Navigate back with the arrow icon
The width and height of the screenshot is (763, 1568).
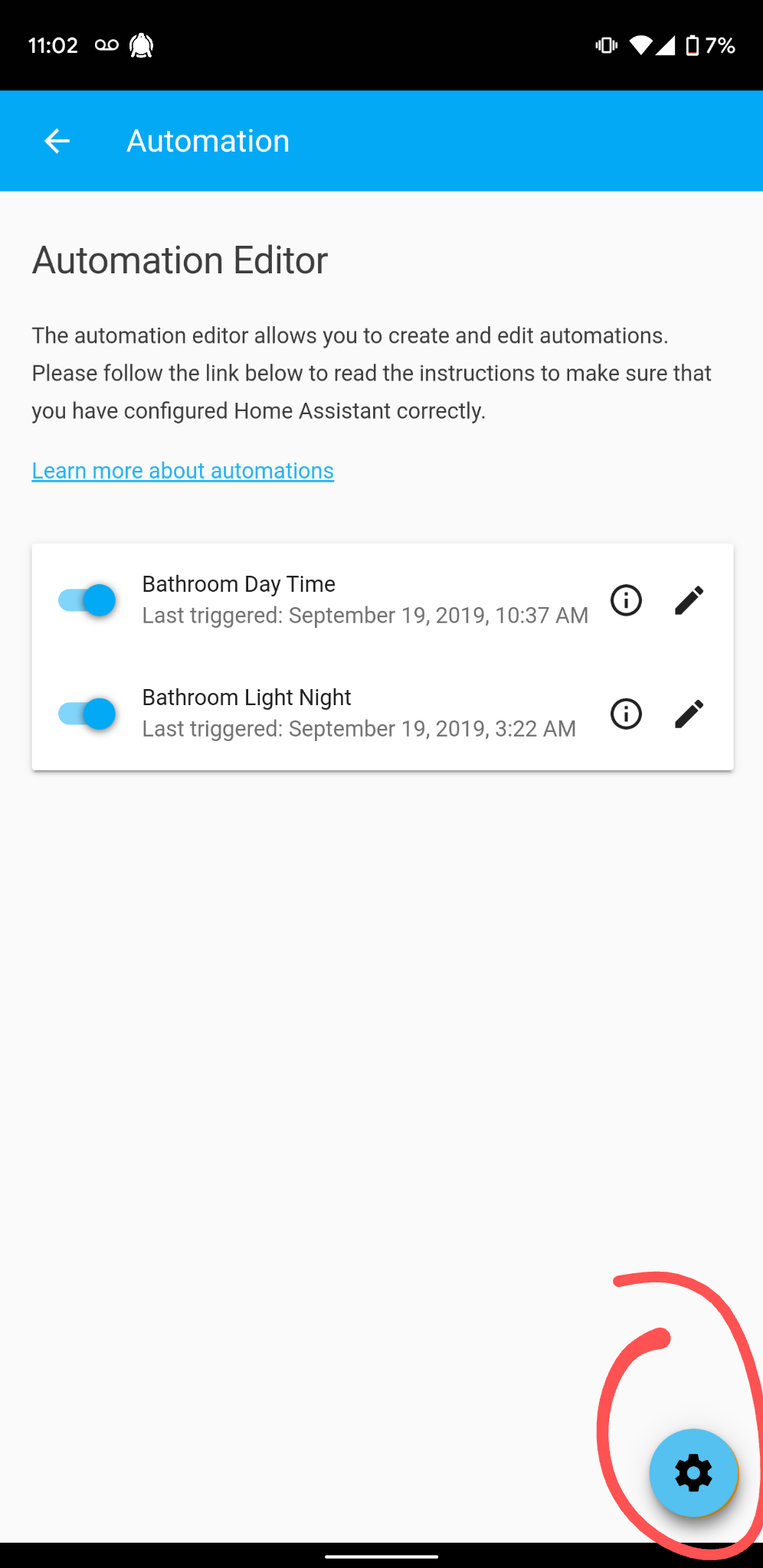[x=56, y=141]
